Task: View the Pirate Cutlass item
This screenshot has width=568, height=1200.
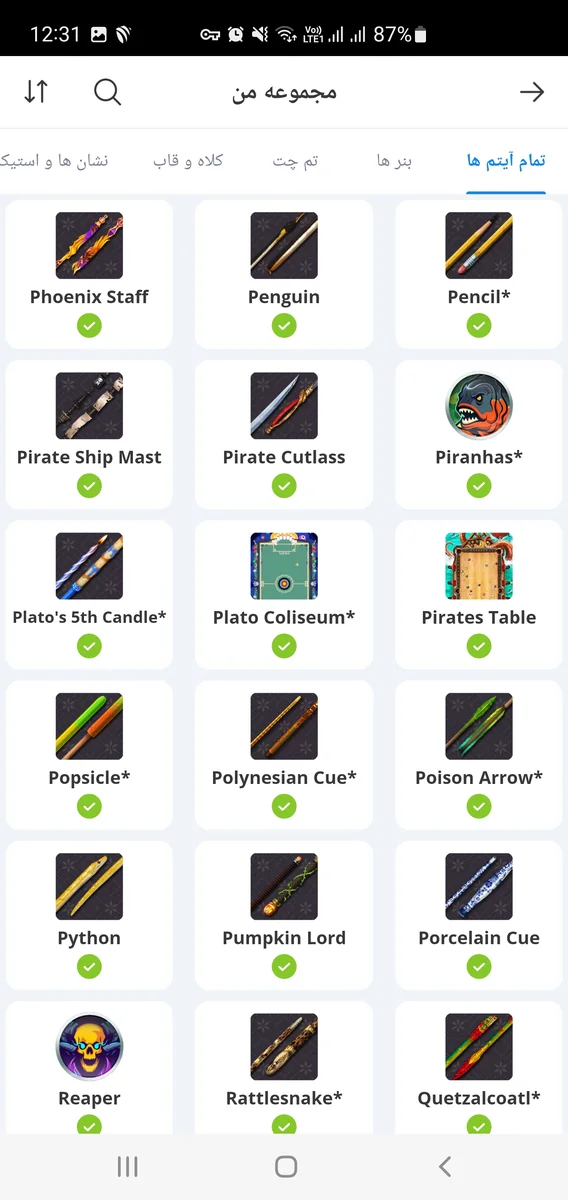Action: 284,435
